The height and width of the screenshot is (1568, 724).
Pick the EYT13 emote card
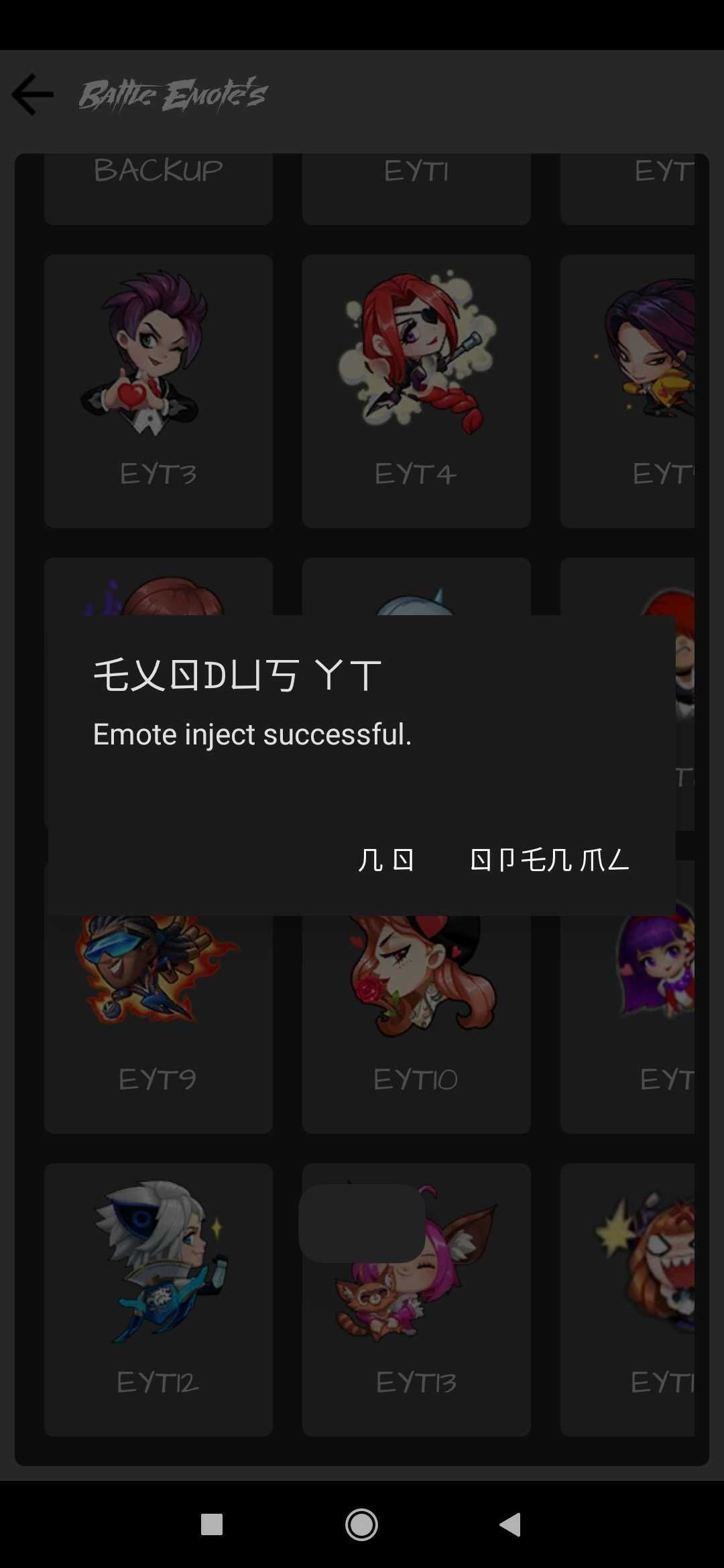tap(416, 1299)
